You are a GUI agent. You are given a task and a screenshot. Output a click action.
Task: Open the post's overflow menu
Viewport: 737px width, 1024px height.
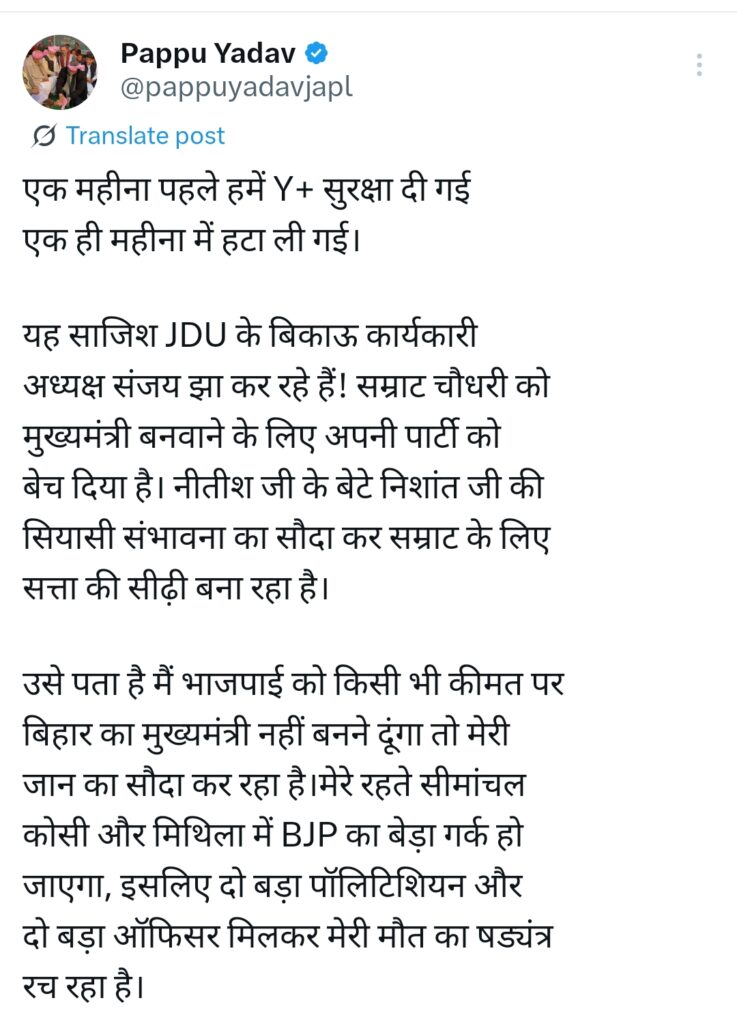click(x=700, y=65)
